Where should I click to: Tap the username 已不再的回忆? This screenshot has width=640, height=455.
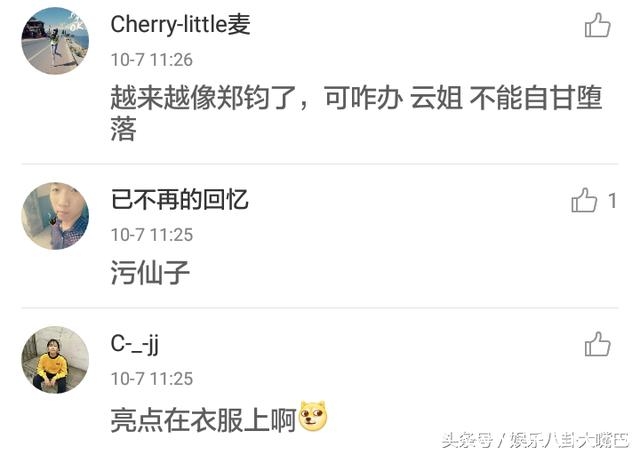coord(179,199)
